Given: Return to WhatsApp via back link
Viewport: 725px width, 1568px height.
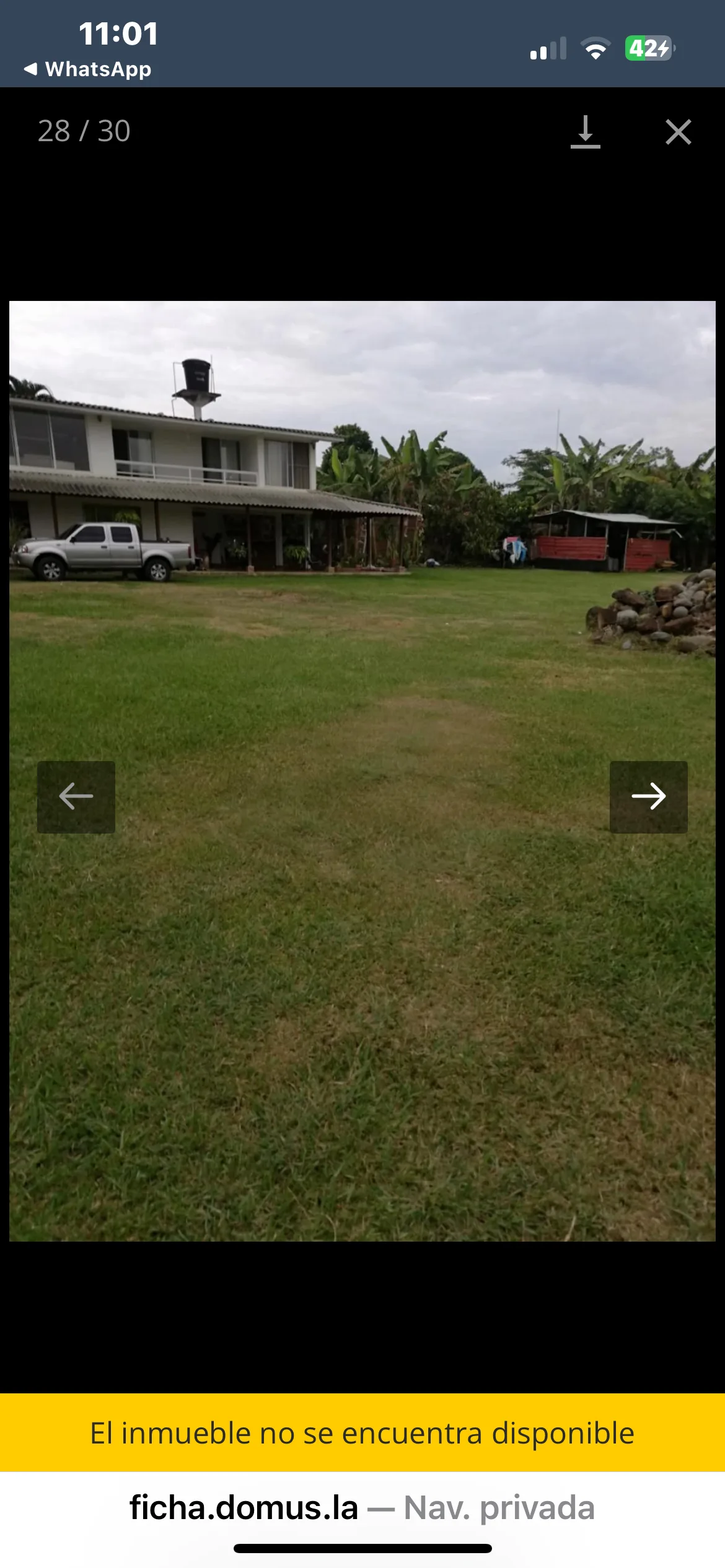Looking at the screenshot, I should pos(88,69).
